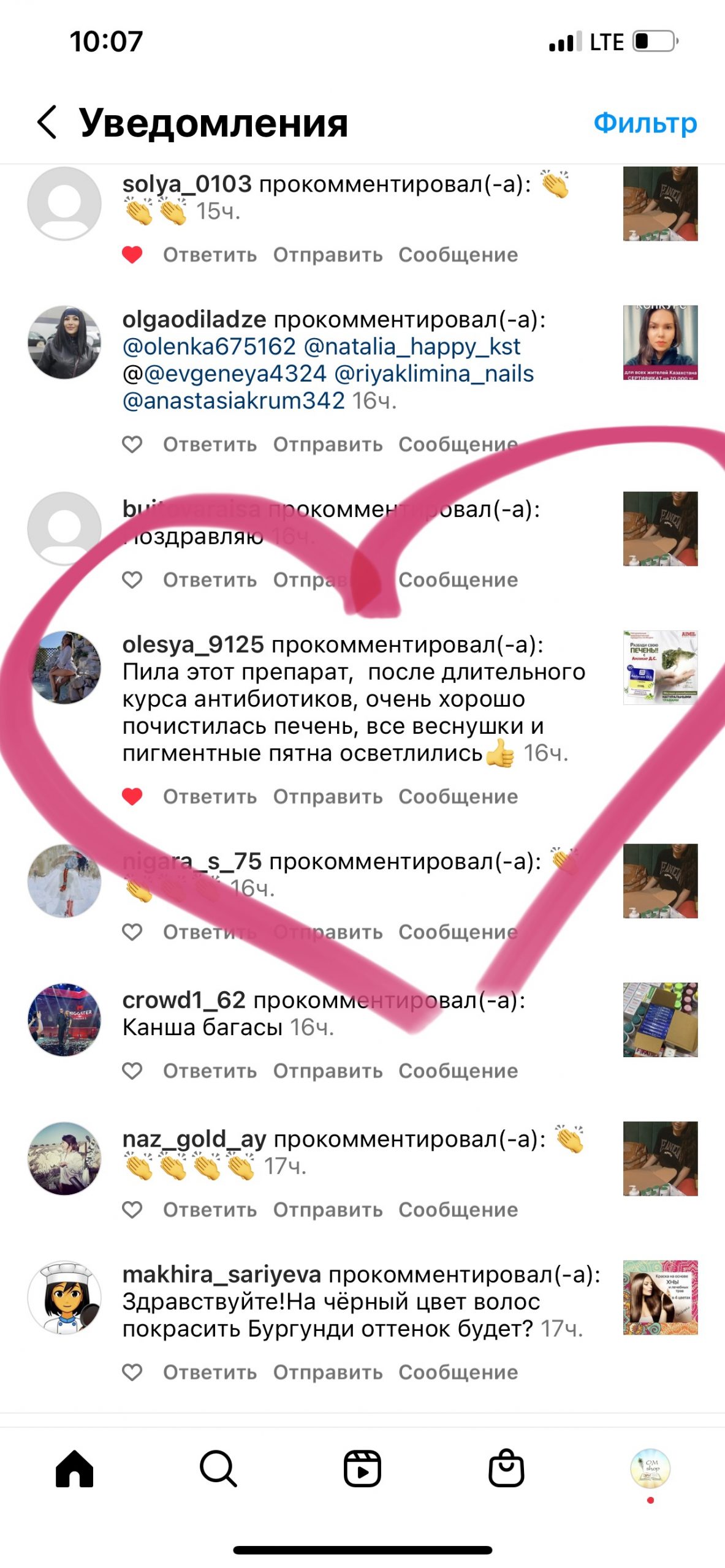Open the @natalia_happy_kst mention
This screenshot has height=1568, width=725.
pos(412,347)
